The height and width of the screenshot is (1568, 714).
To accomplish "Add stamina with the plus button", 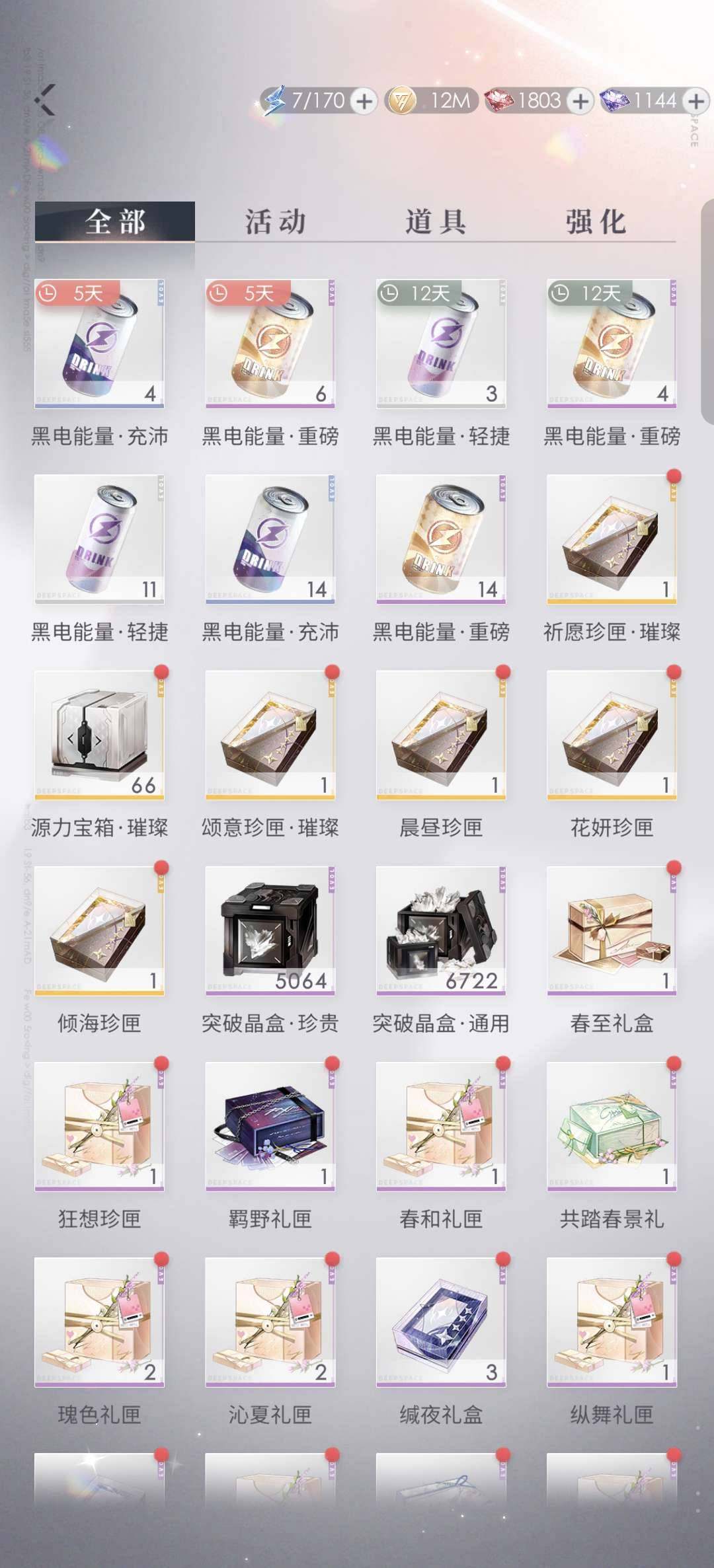I will [364, 101].
